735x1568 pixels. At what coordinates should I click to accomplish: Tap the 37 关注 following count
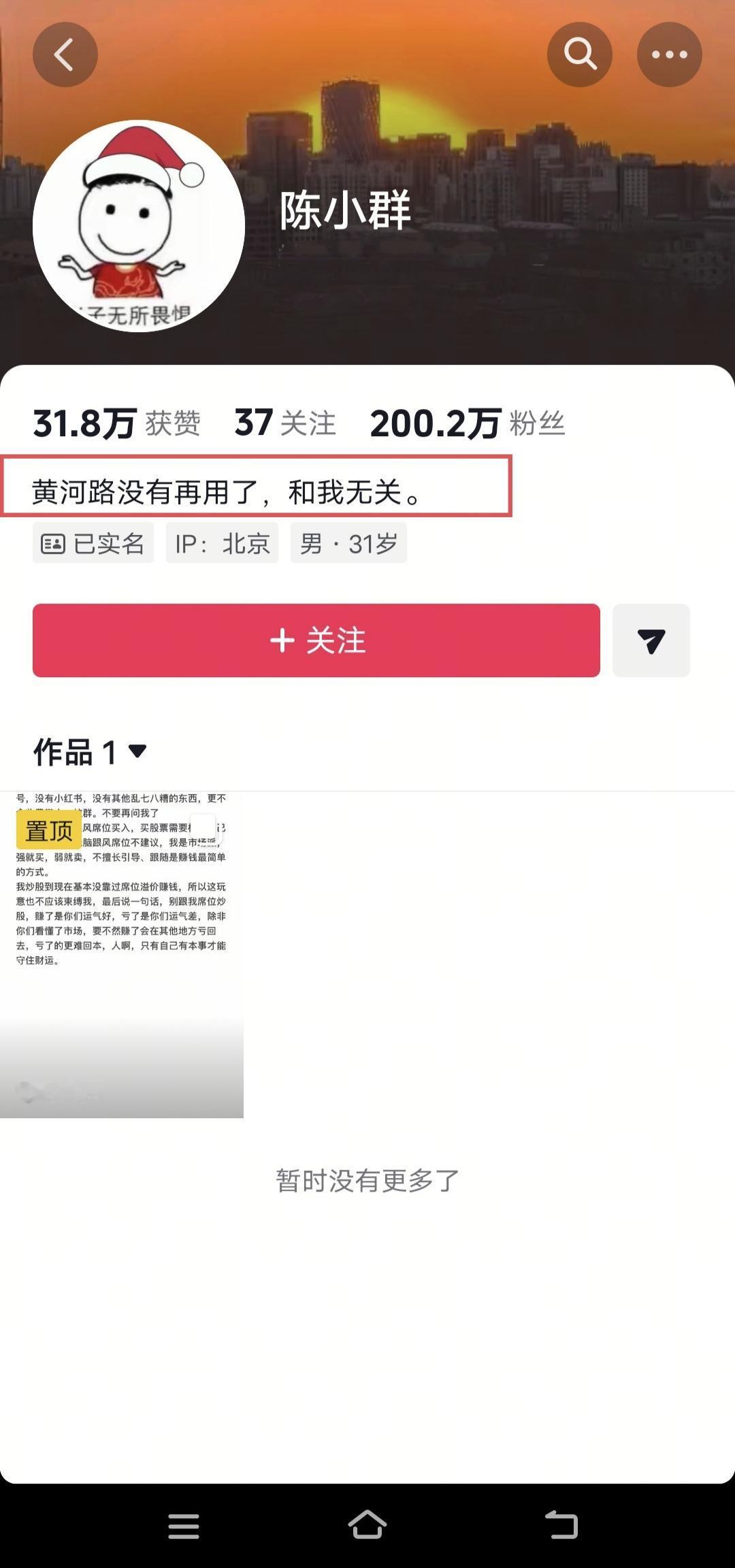click(x=283, y=423)
